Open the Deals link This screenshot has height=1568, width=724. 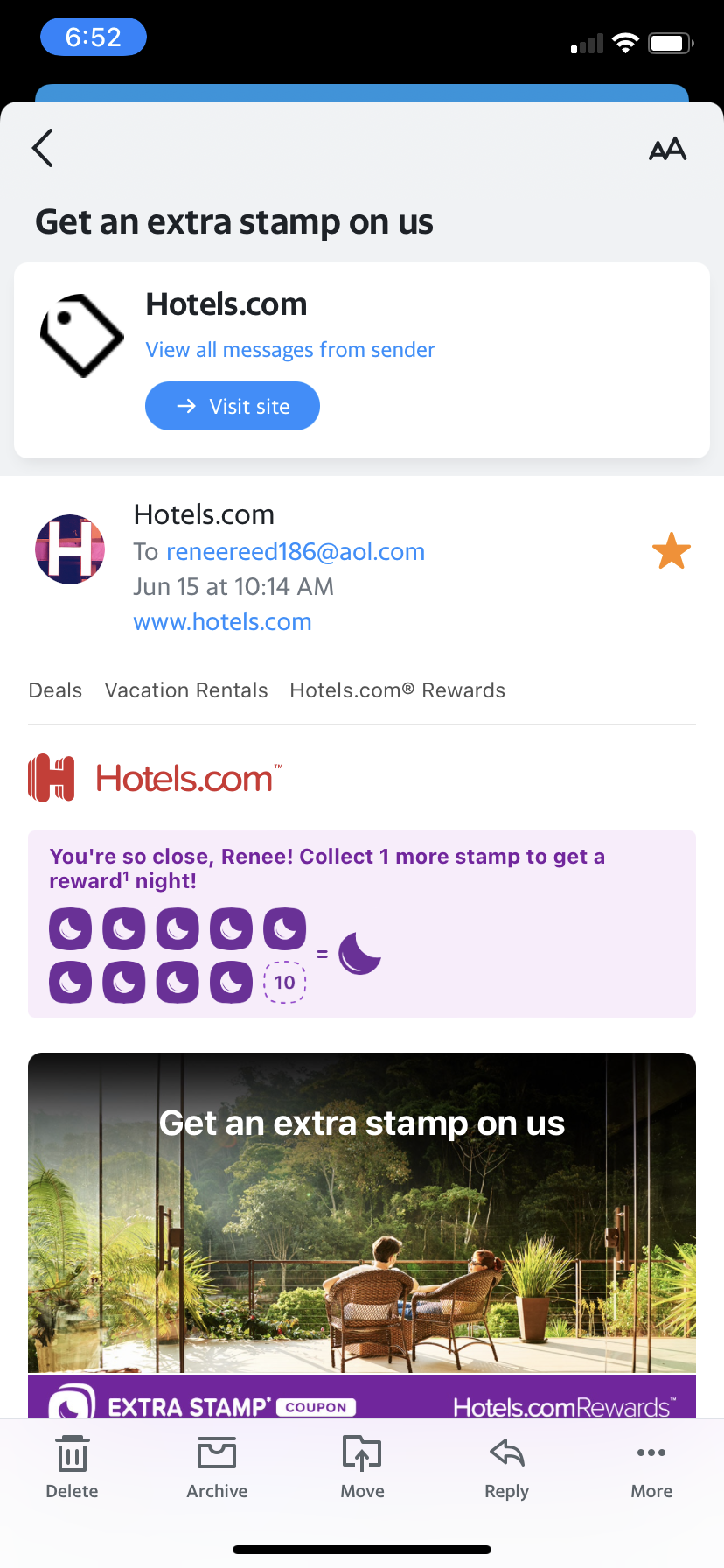point(55,690)
